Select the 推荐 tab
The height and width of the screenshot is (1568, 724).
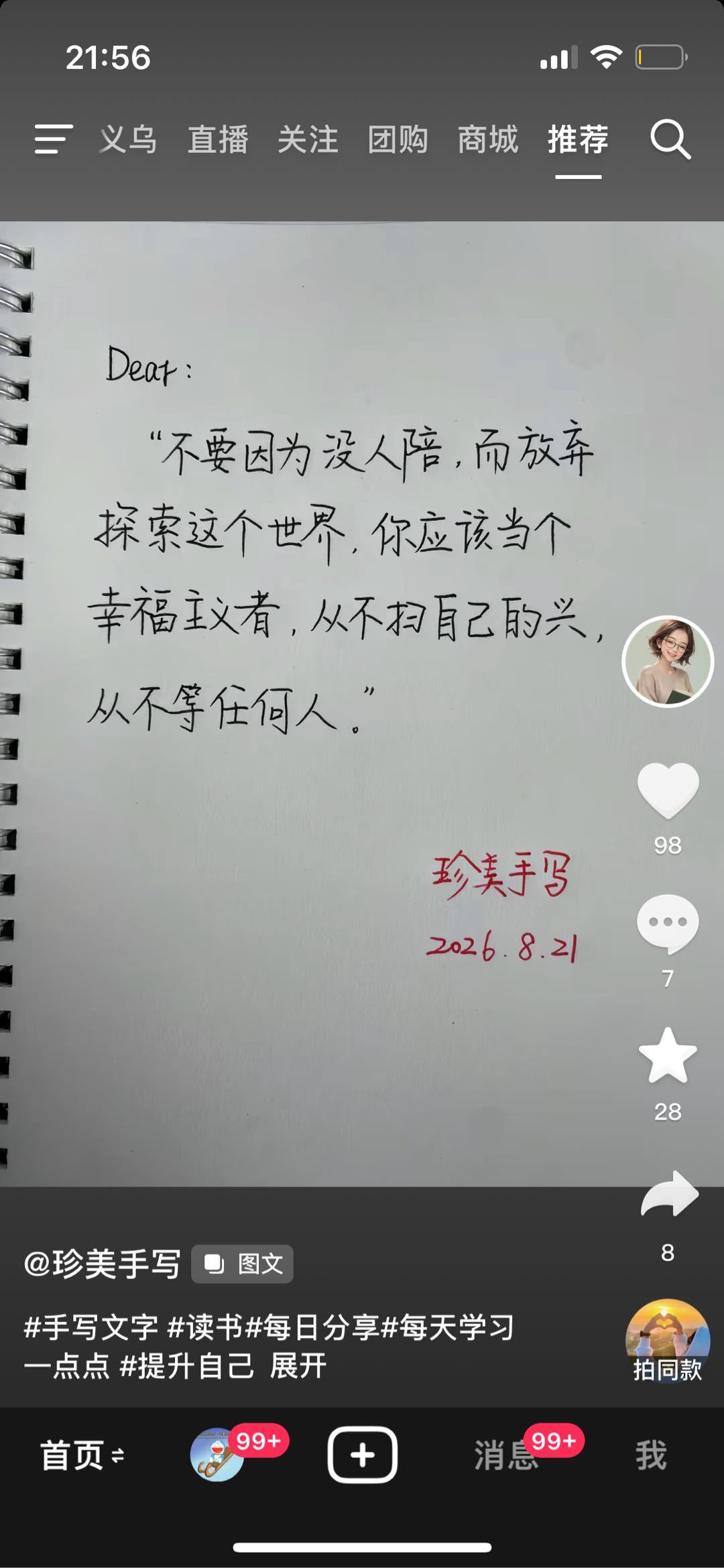[x=578, y=139]
